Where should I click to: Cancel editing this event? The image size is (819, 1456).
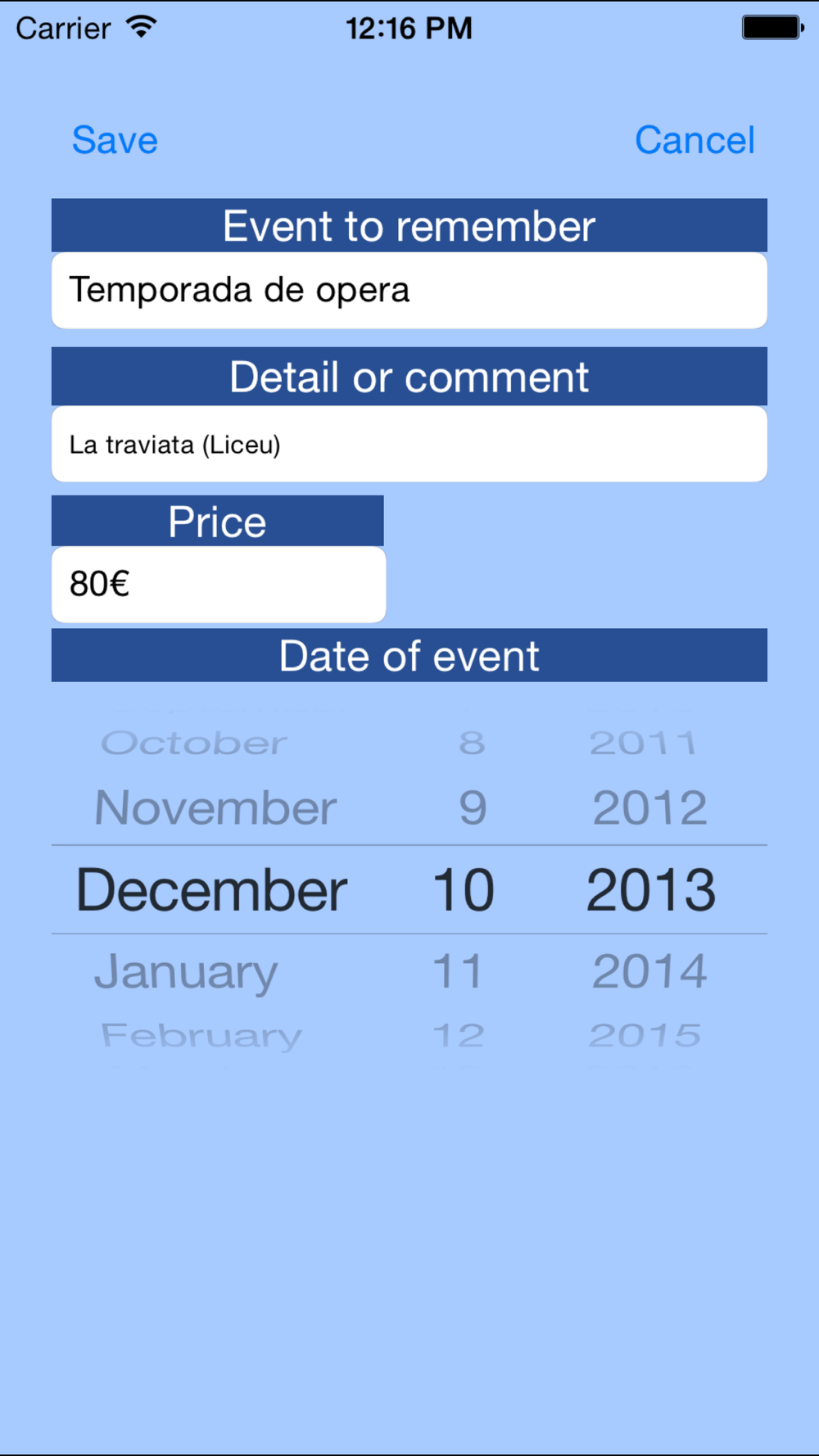pyautogui.click(x=695, y=140)
